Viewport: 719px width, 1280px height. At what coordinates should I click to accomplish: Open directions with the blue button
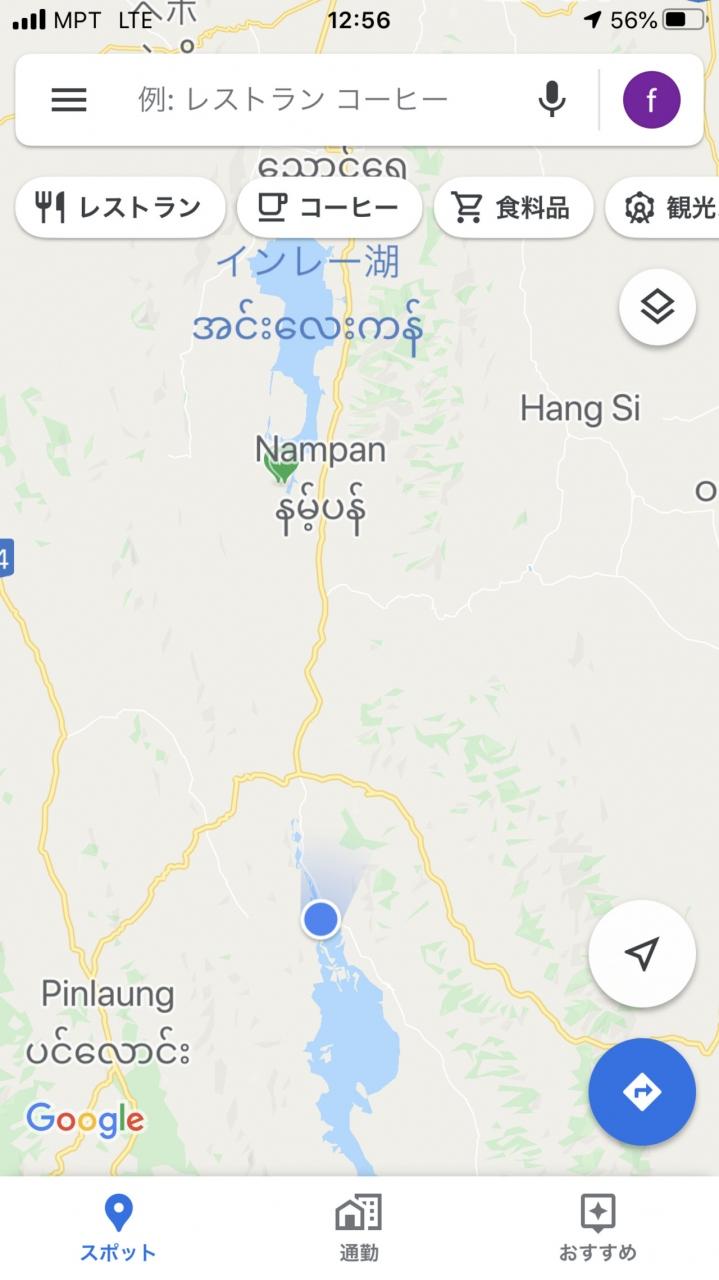(642, 1091)
